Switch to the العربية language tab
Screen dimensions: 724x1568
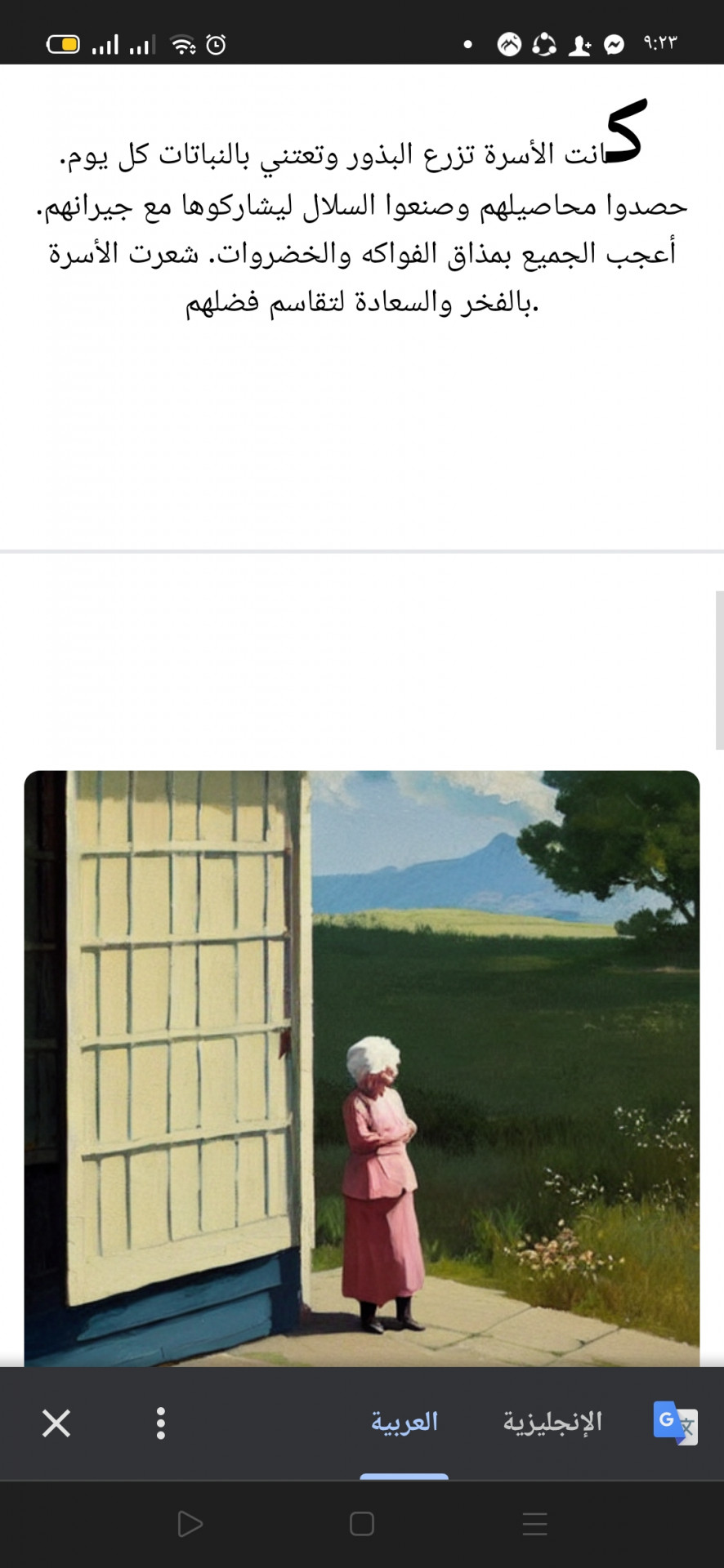tap(404, 1423)
